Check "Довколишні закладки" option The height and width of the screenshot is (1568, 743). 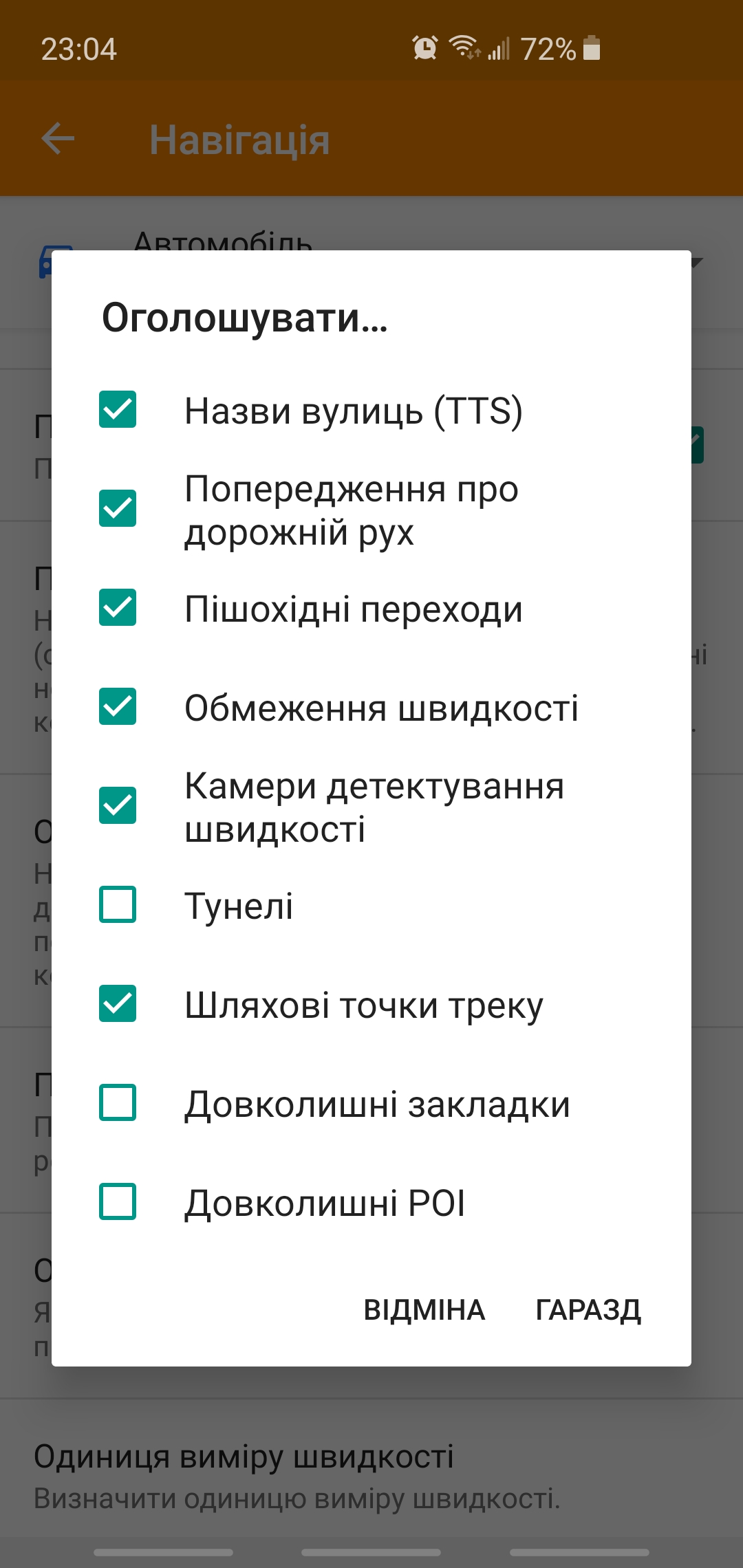[x=118, y=1103]
